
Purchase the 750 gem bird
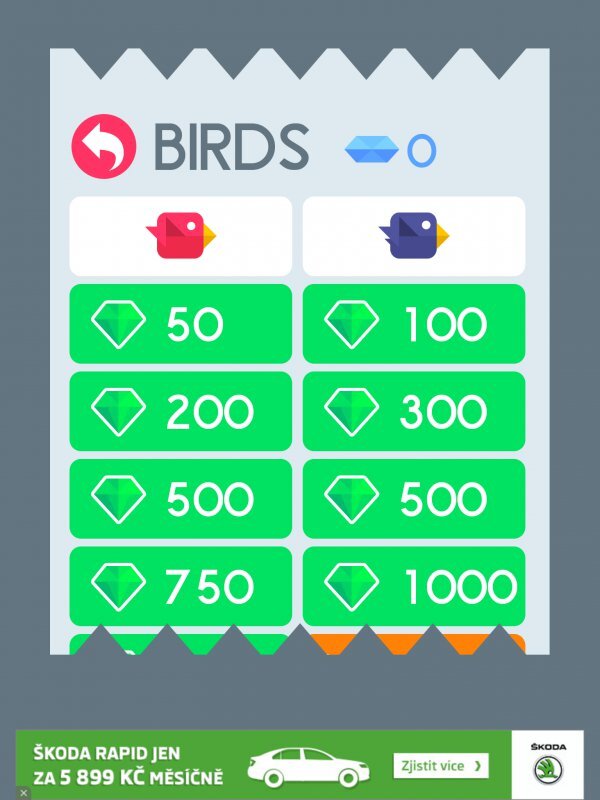181,586
